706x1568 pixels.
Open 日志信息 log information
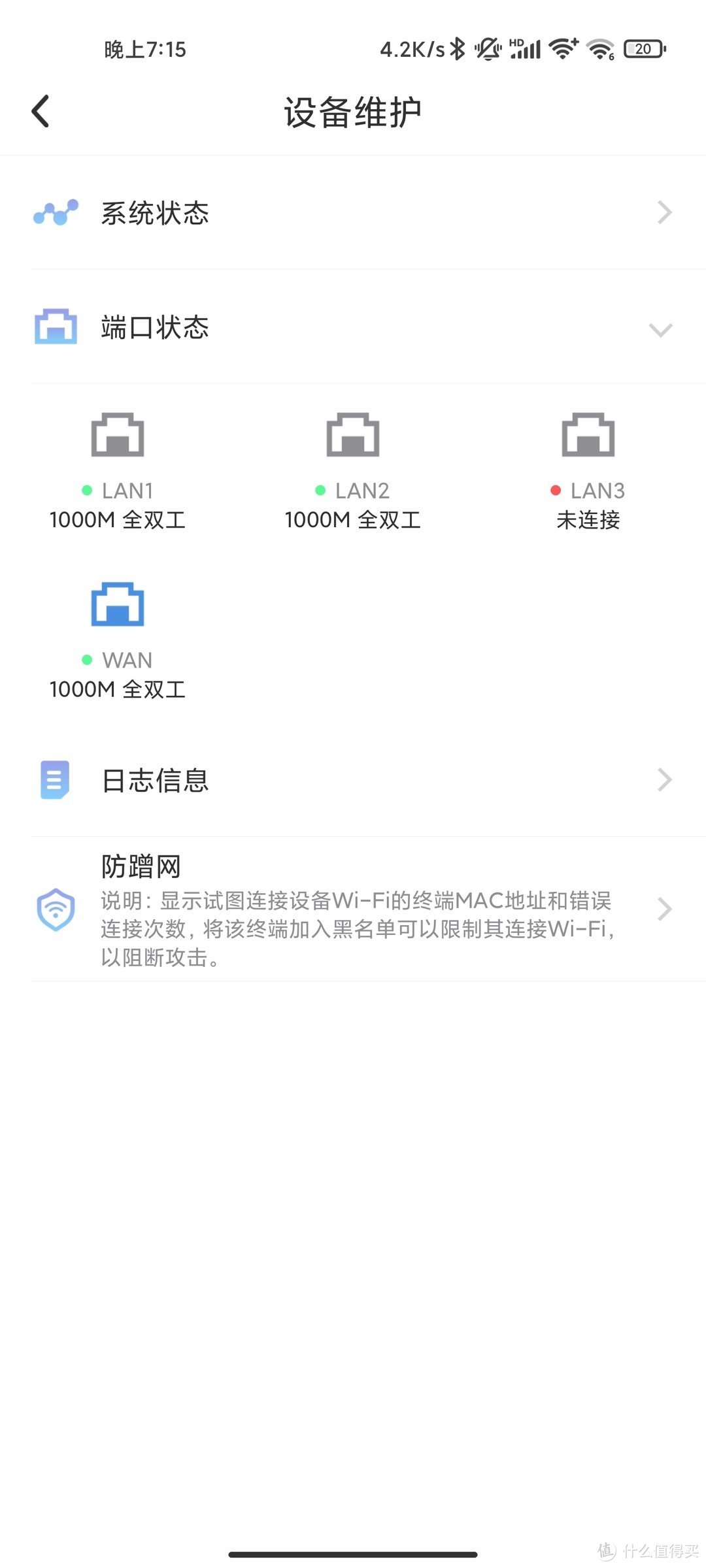pyautogui.click(x=156, y=779)
